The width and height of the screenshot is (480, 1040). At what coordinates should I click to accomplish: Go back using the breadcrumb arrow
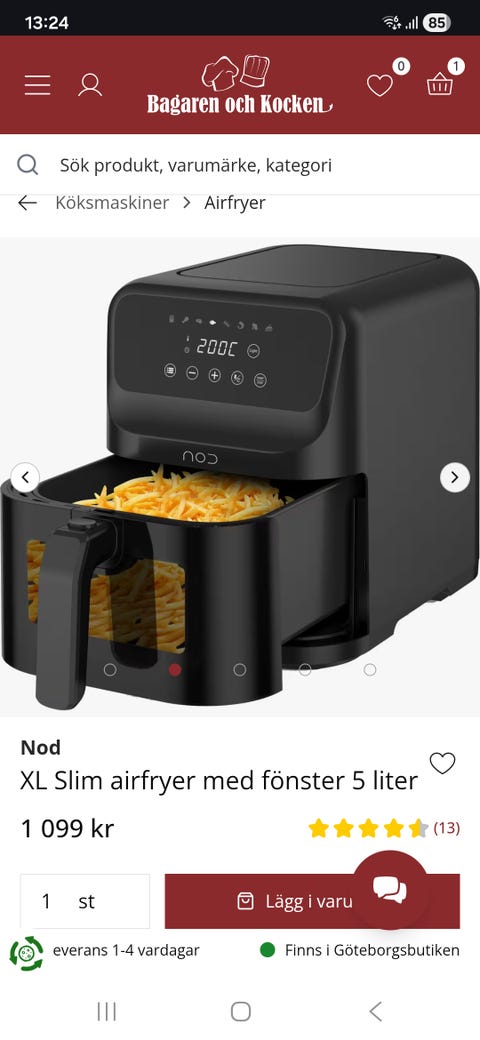[27, 203]
